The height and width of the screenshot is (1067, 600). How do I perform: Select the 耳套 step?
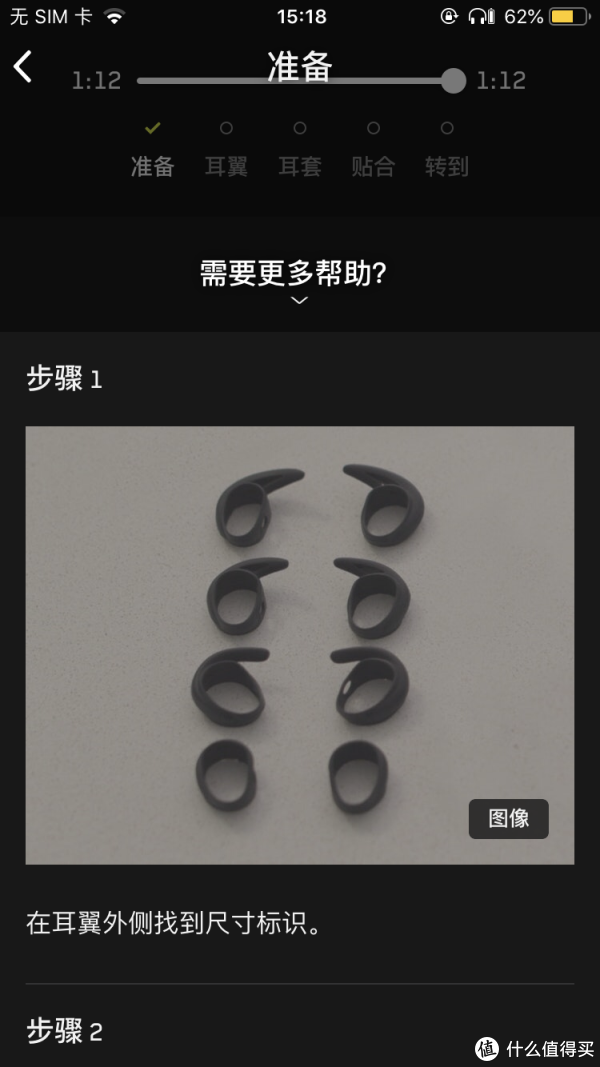click(300, 166)
